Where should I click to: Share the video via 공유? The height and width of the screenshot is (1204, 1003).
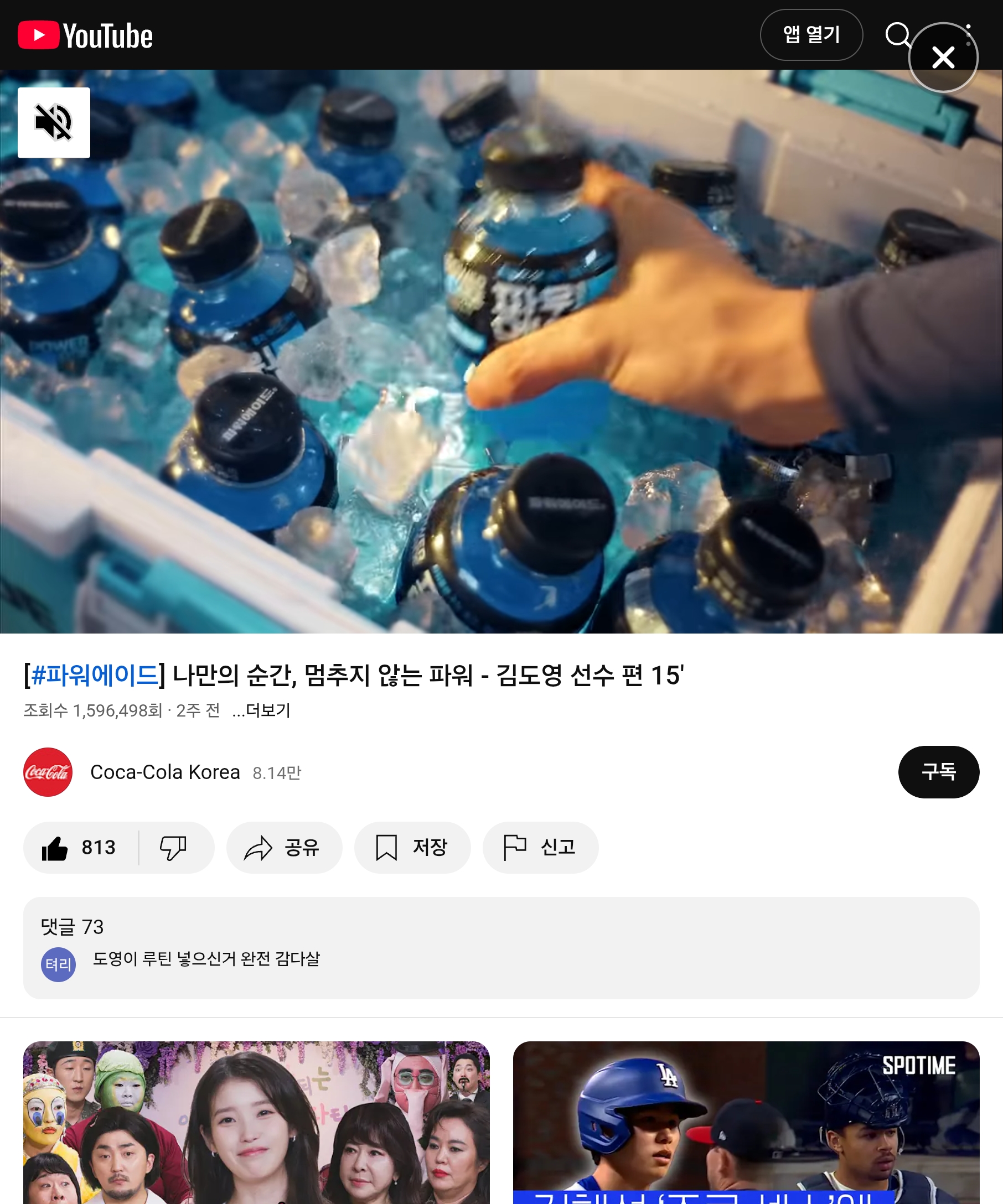point(284,847)
